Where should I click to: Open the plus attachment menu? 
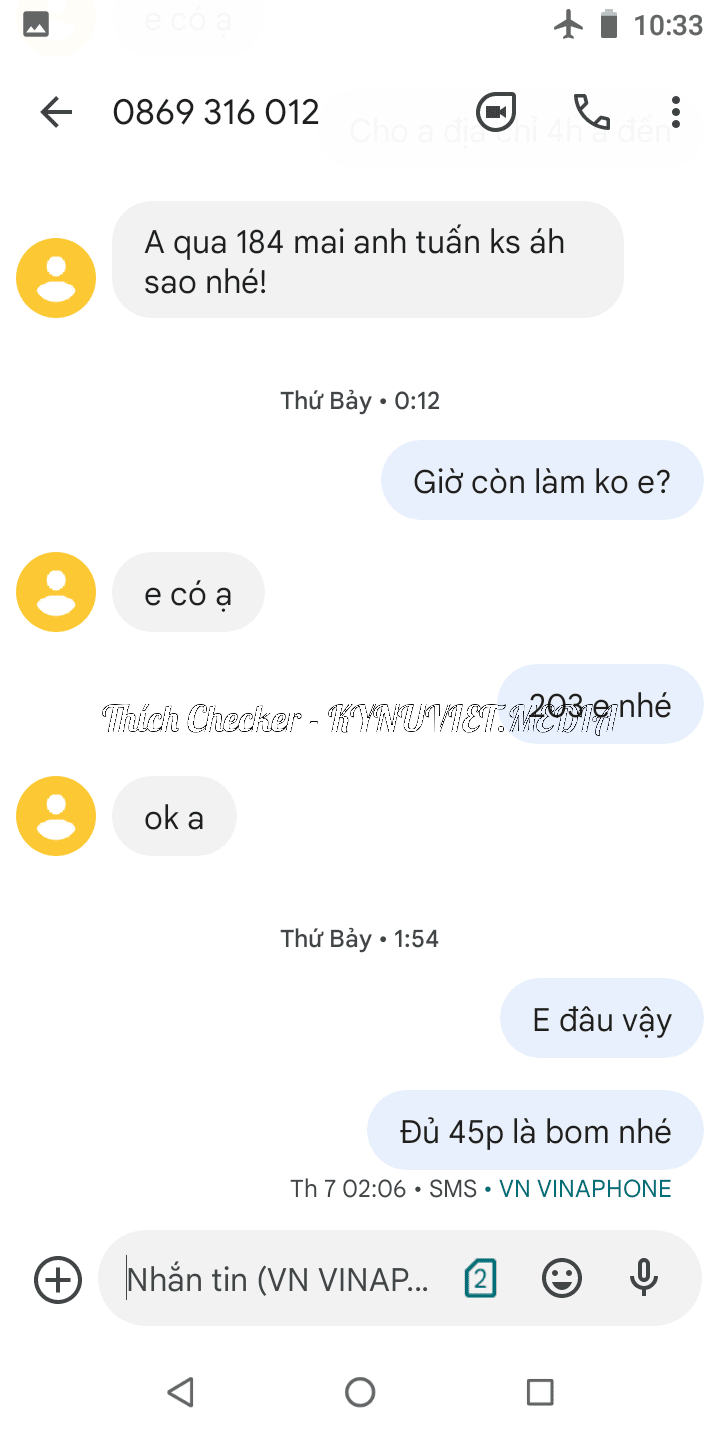(58, 1279)
